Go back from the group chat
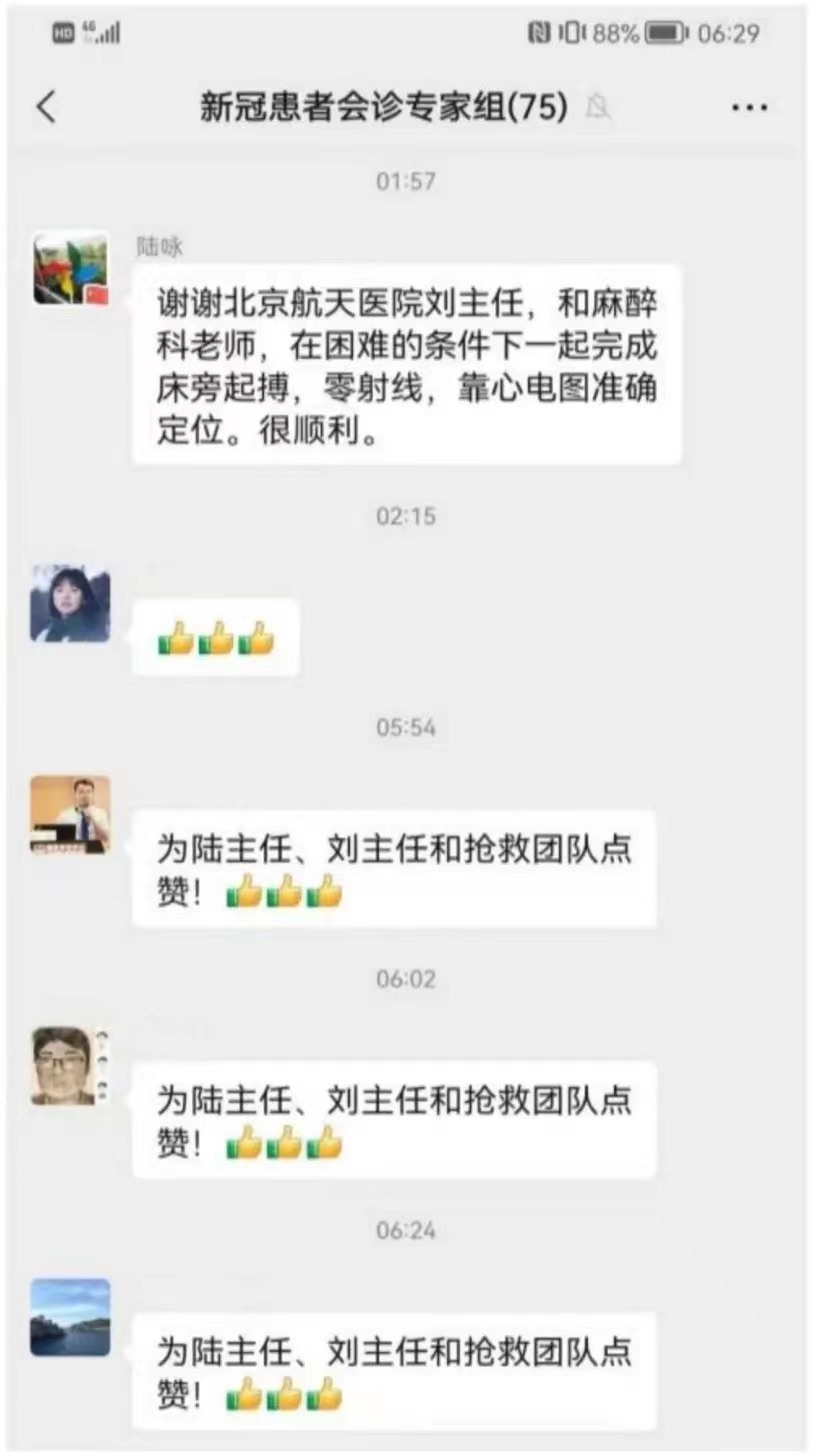This screenshot has width=813, height=1455. click(x=46, y=107)
